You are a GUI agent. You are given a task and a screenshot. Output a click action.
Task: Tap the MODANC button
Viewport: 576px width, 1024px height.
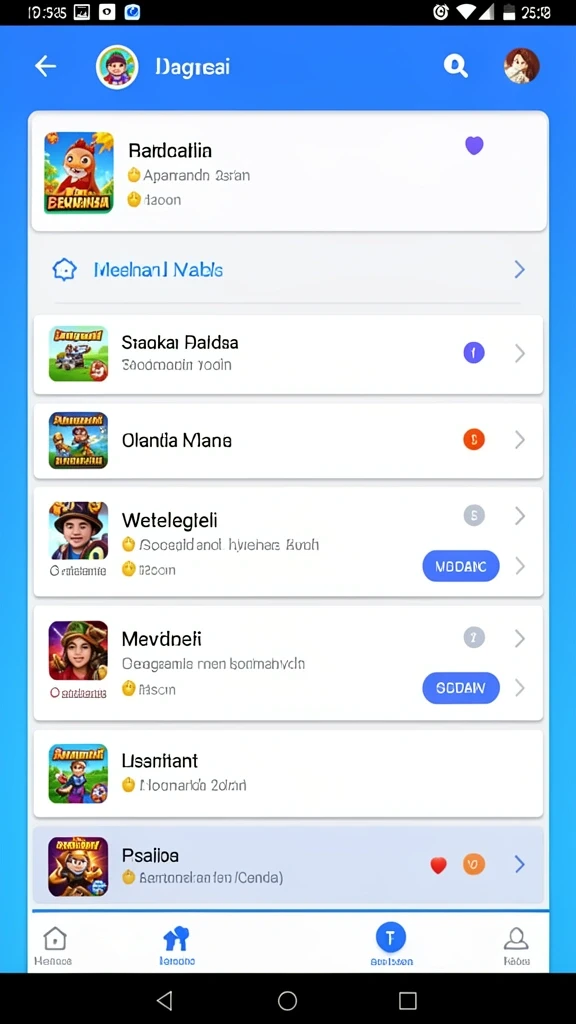tap(461, 566)
